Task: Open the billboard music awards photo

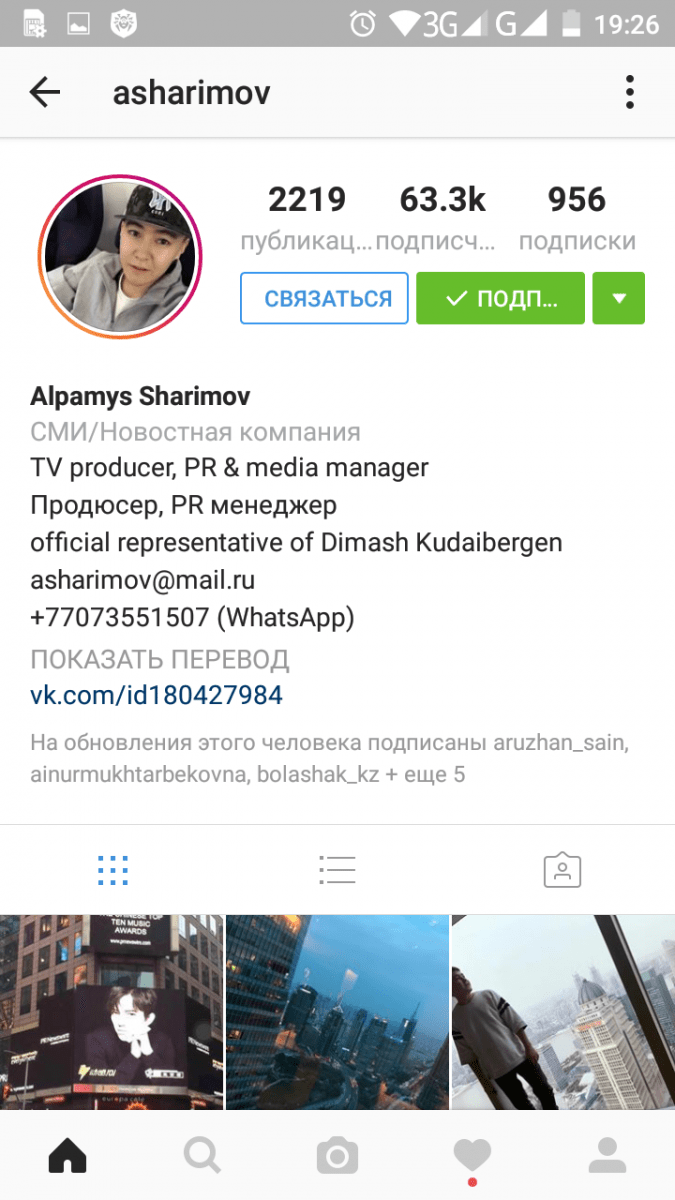Action: tap(111, 1010)
